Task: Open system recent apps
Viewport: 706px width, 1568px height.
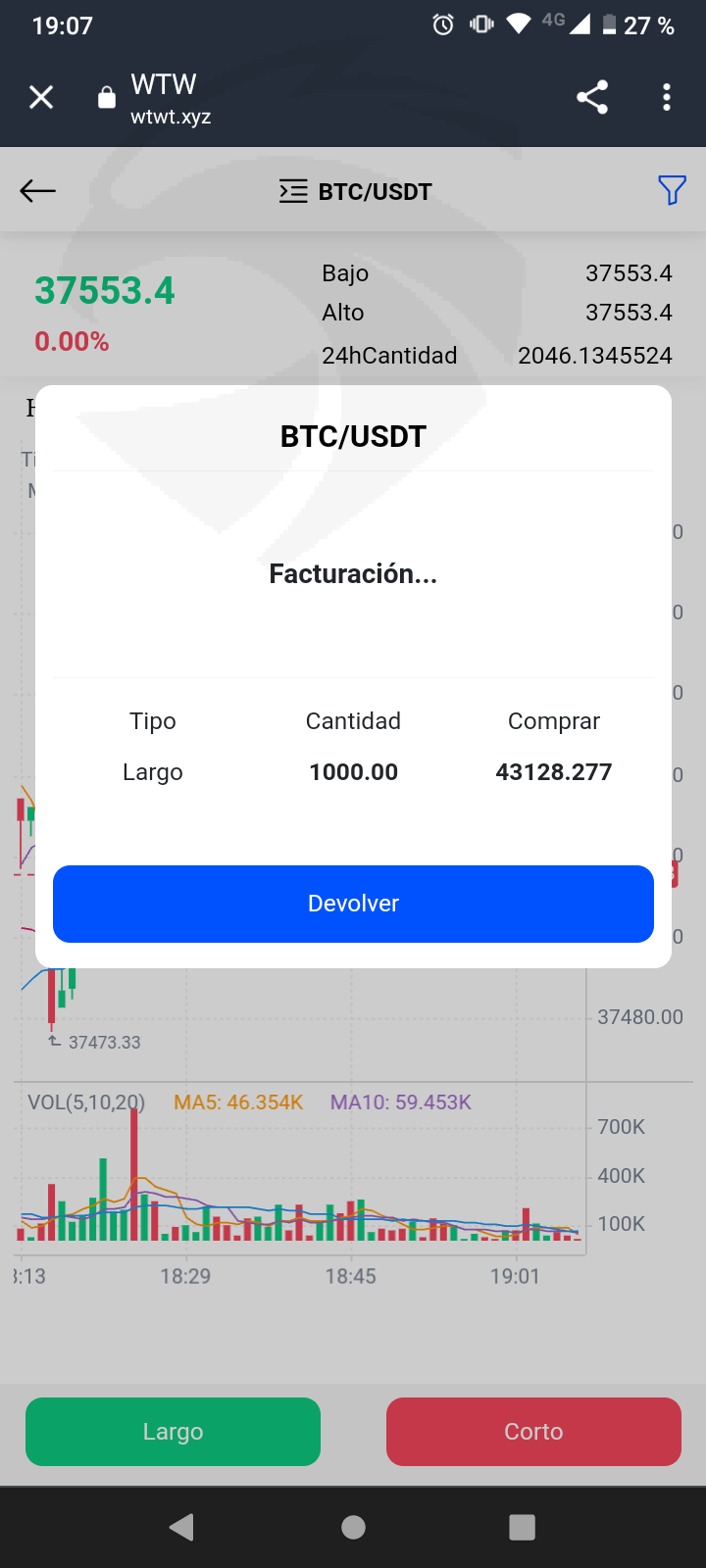Action: [523, 1527]
